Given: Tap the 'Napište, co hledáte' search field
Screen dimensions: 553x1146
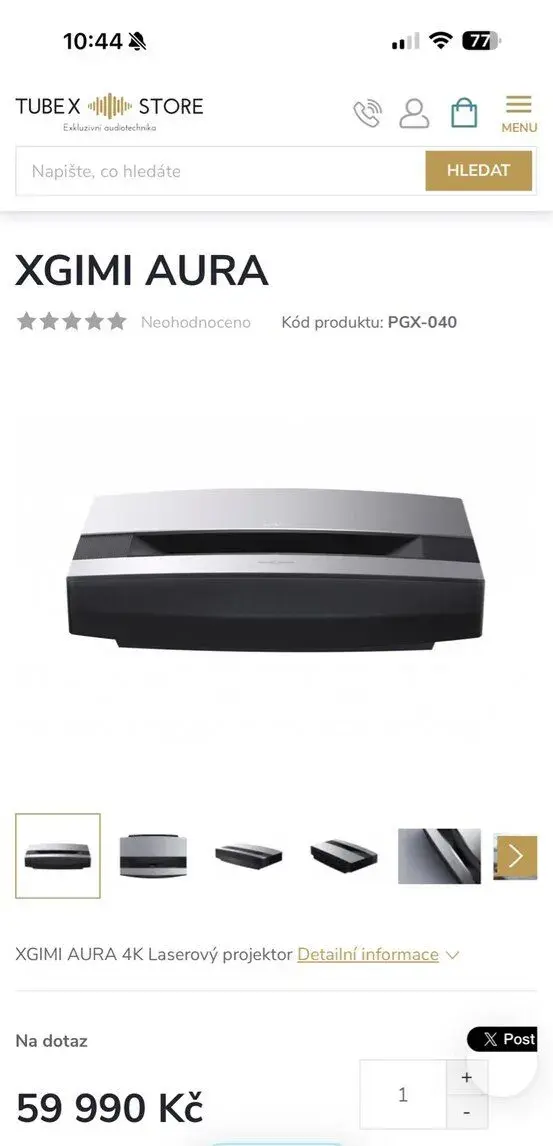Looking at the screenshot, I should 221,171.
